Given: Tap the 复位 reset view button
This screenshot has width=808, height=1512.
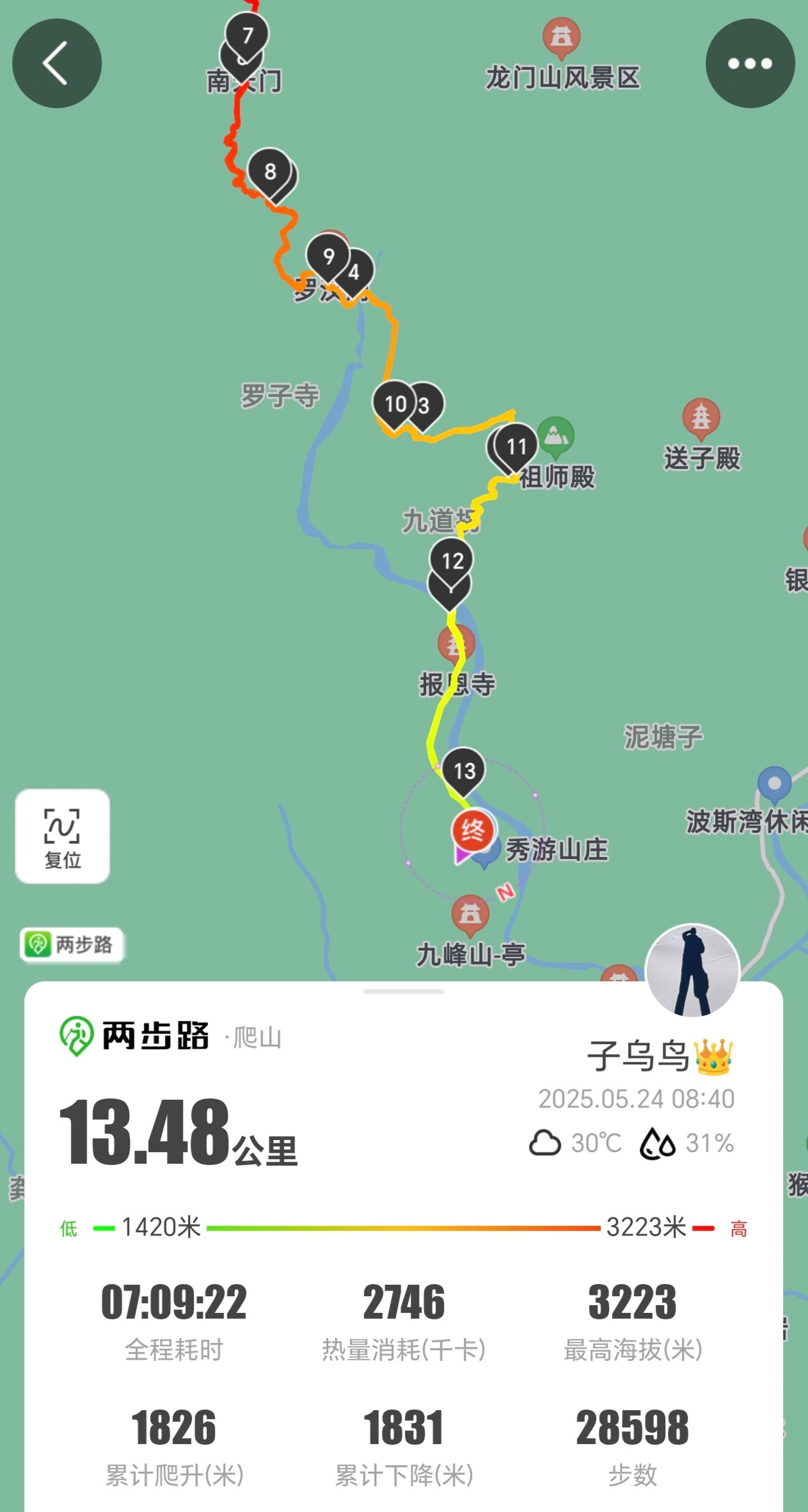Looking at the screenshot, I should (x=62, y=836).
